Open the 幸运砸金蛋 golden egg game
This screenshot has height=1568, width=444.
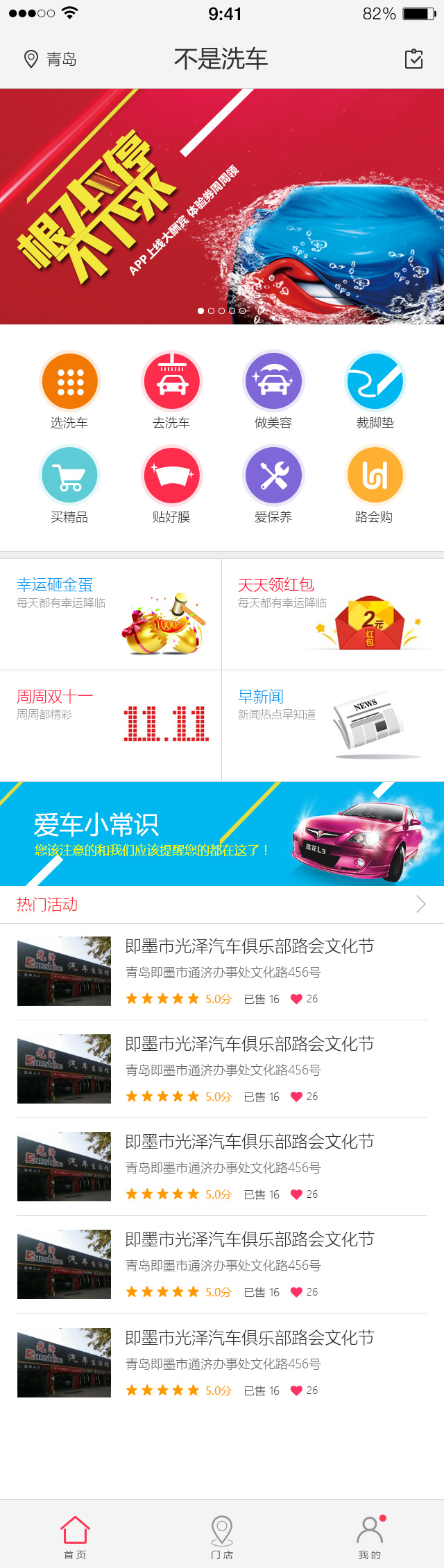pyautogui.click(x=111, y=614)
